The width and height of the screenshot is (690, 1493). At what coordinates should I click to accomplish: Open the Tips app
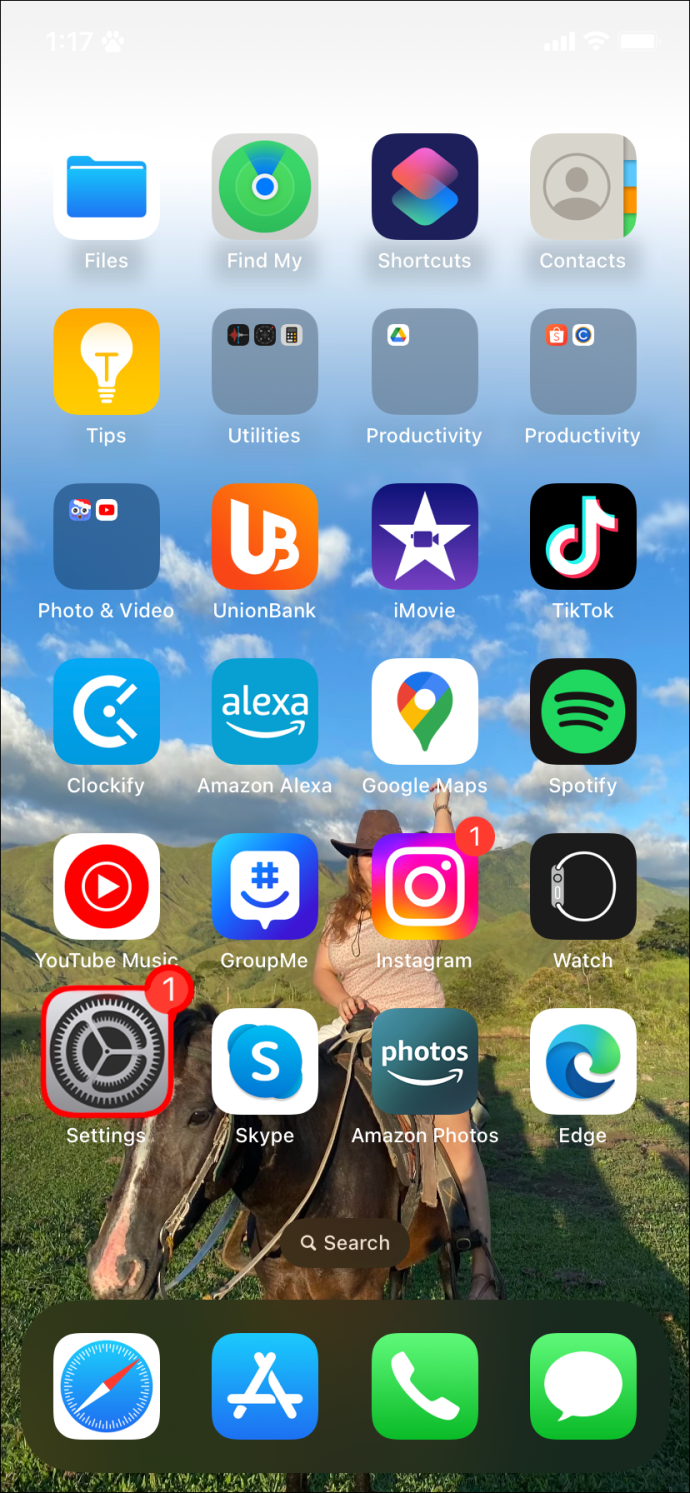click(x=106, y=362)
